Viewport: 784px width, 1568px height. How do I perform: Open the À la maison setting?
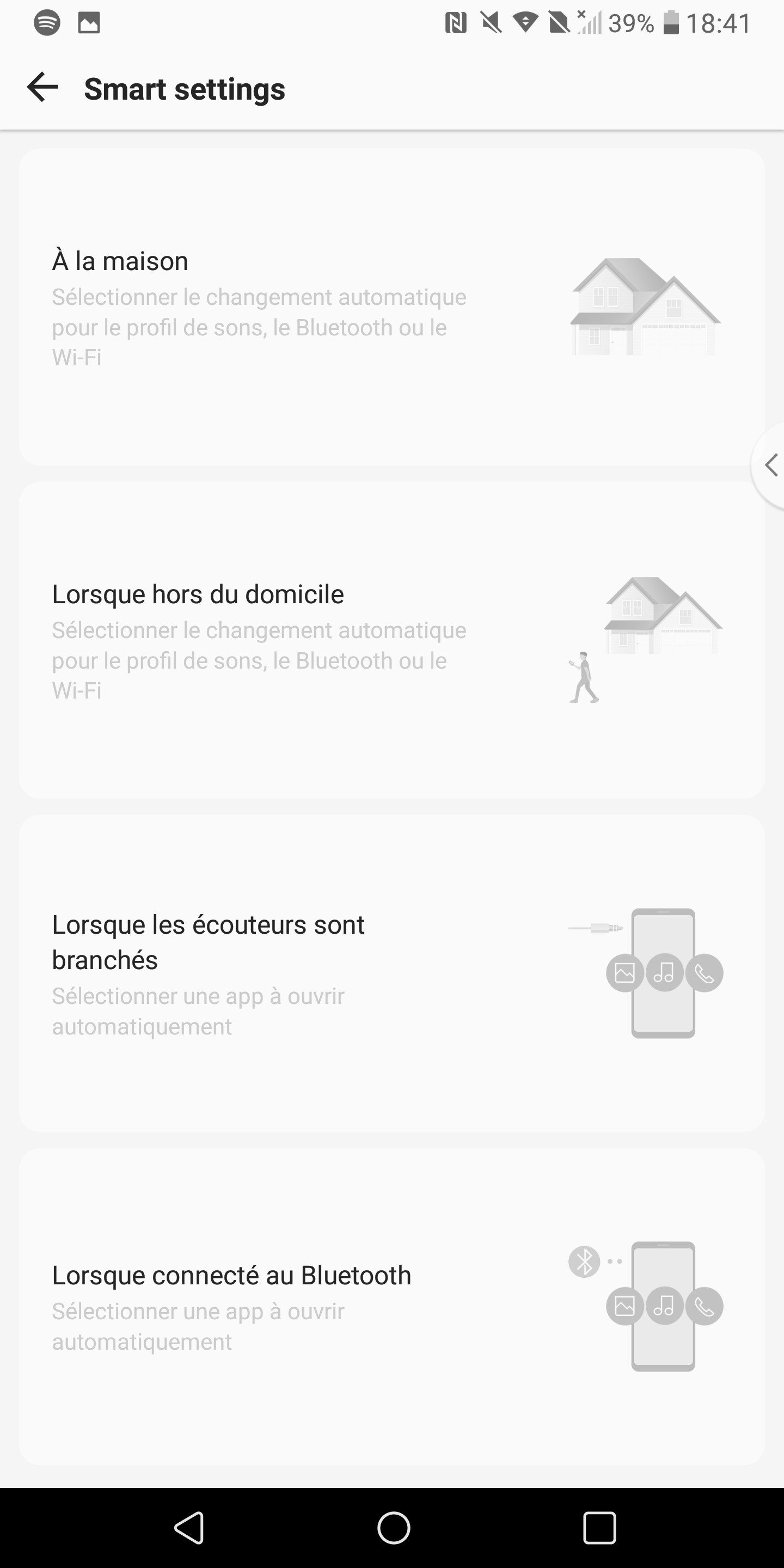click(392, 308)
